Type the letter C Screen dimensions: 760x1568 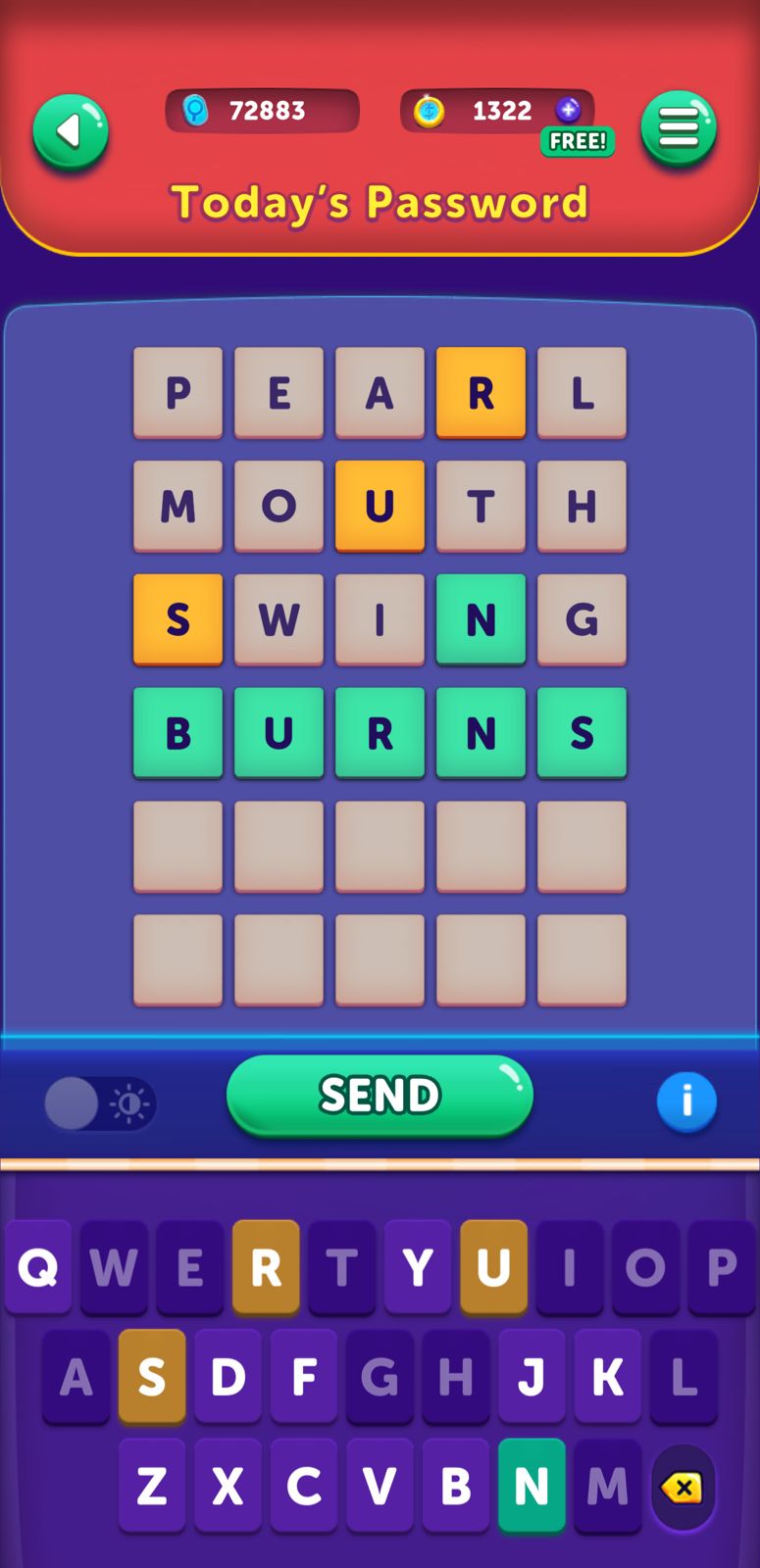click(x=304, y=1487)
